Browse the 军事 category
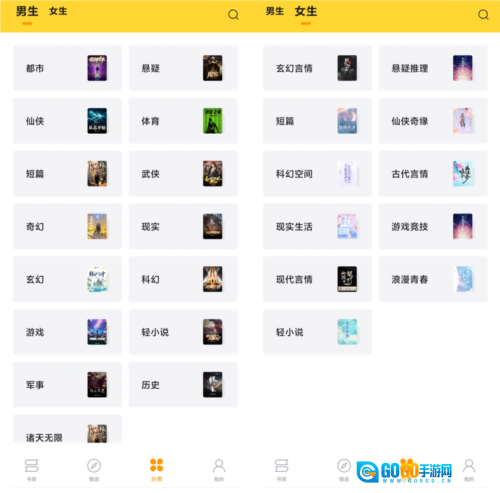Viewport: 500px width, 493px height. (x=67, y=385)
